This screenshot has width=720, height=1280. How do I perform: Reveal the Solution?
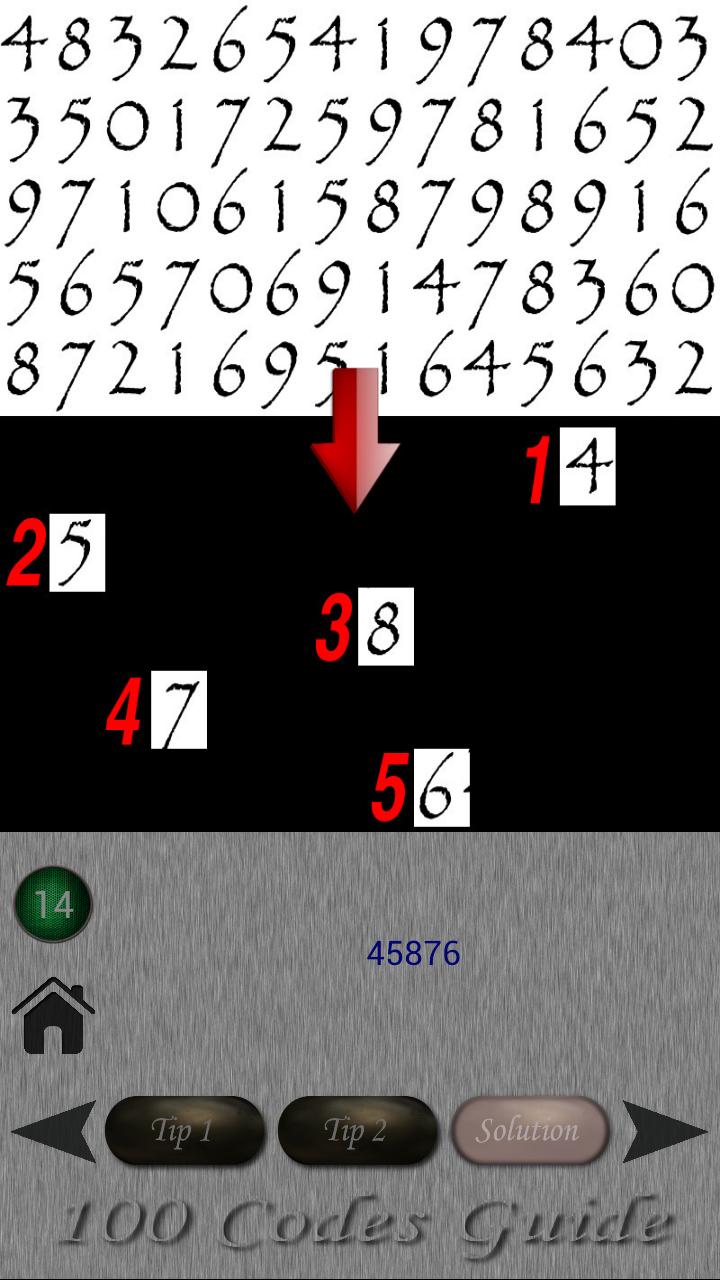[x=529, y=1131]
